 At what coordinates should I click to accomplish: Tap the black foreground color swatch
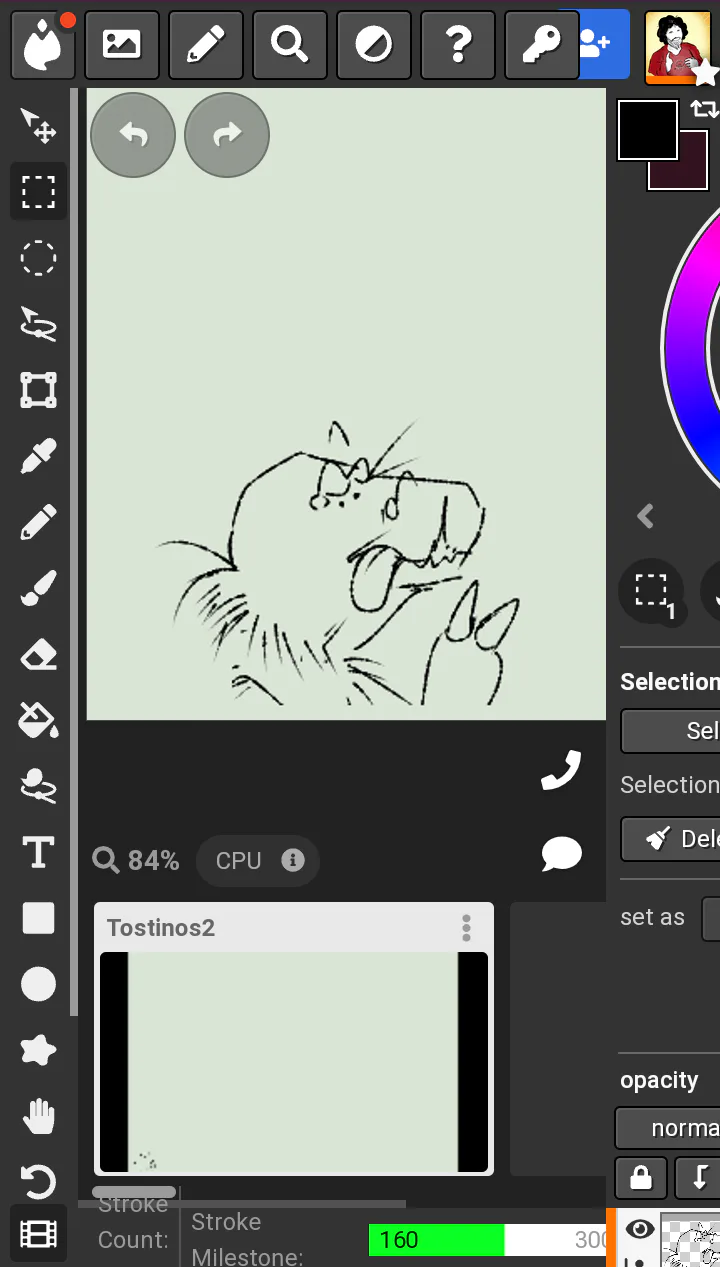coord(648,130)
